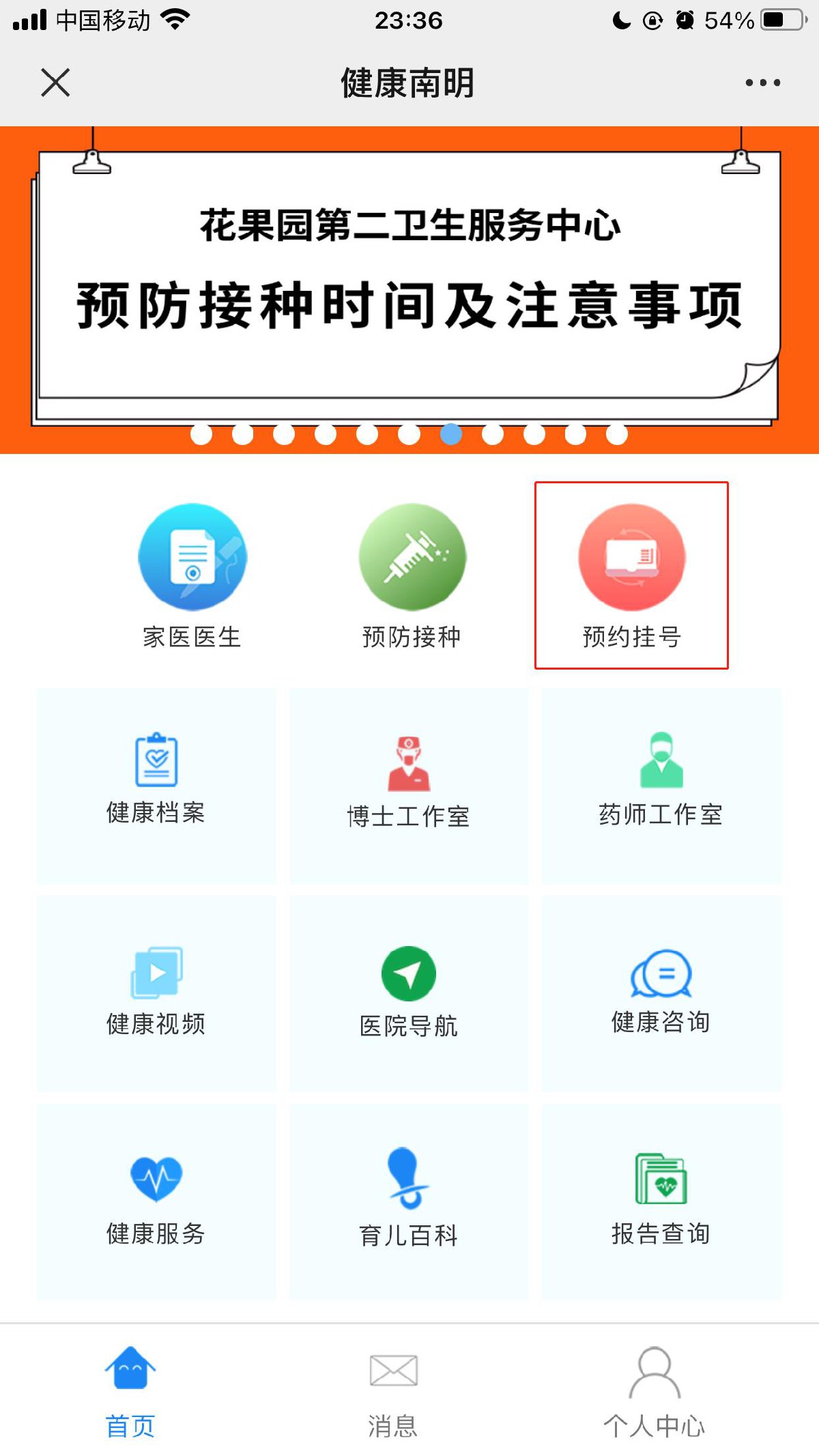The image size is (819, 1456).
Task: Open 预防接种 vaccination service
Action: pyautogui.click(x=412, y=575)
